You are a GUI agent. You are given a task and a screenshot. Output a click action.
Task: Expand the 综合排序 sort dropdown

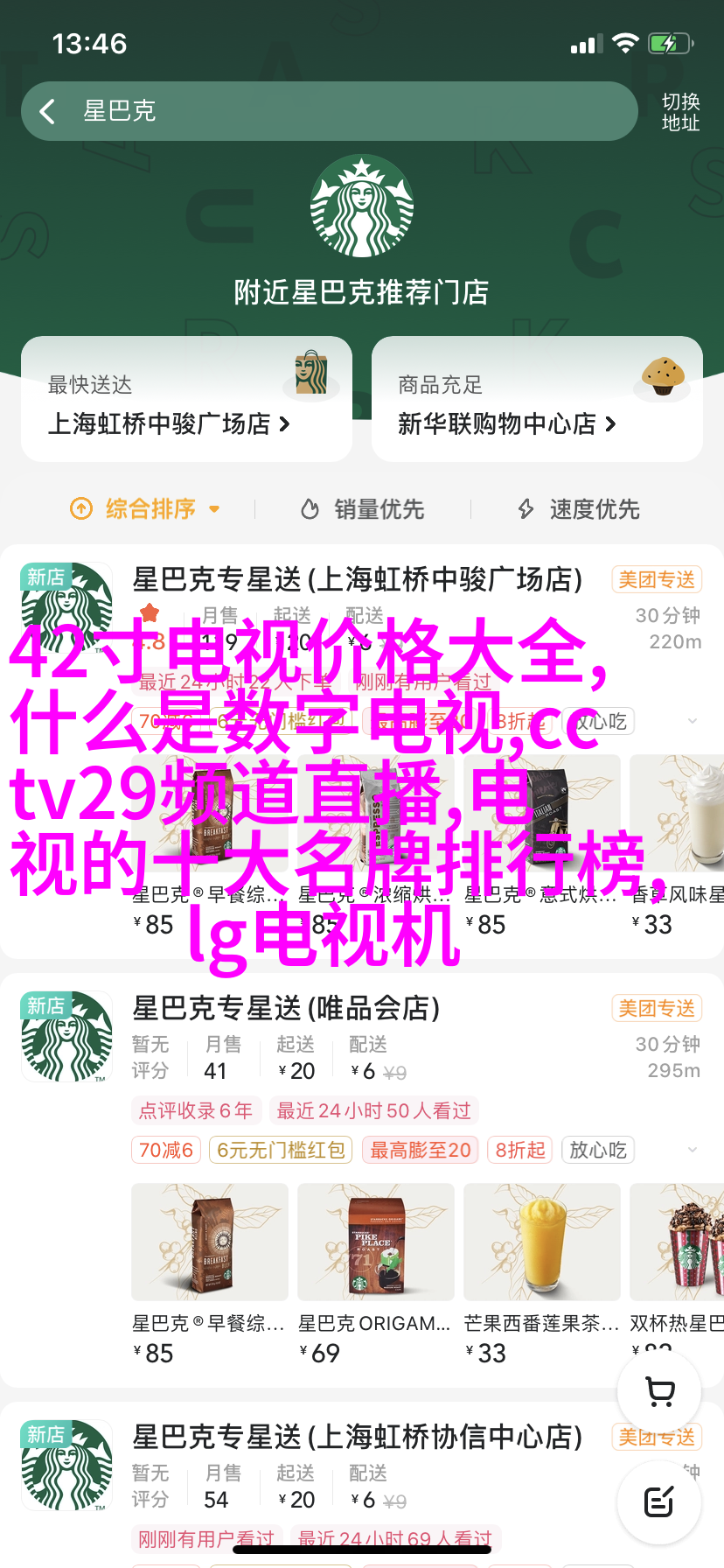click(145, 508)
